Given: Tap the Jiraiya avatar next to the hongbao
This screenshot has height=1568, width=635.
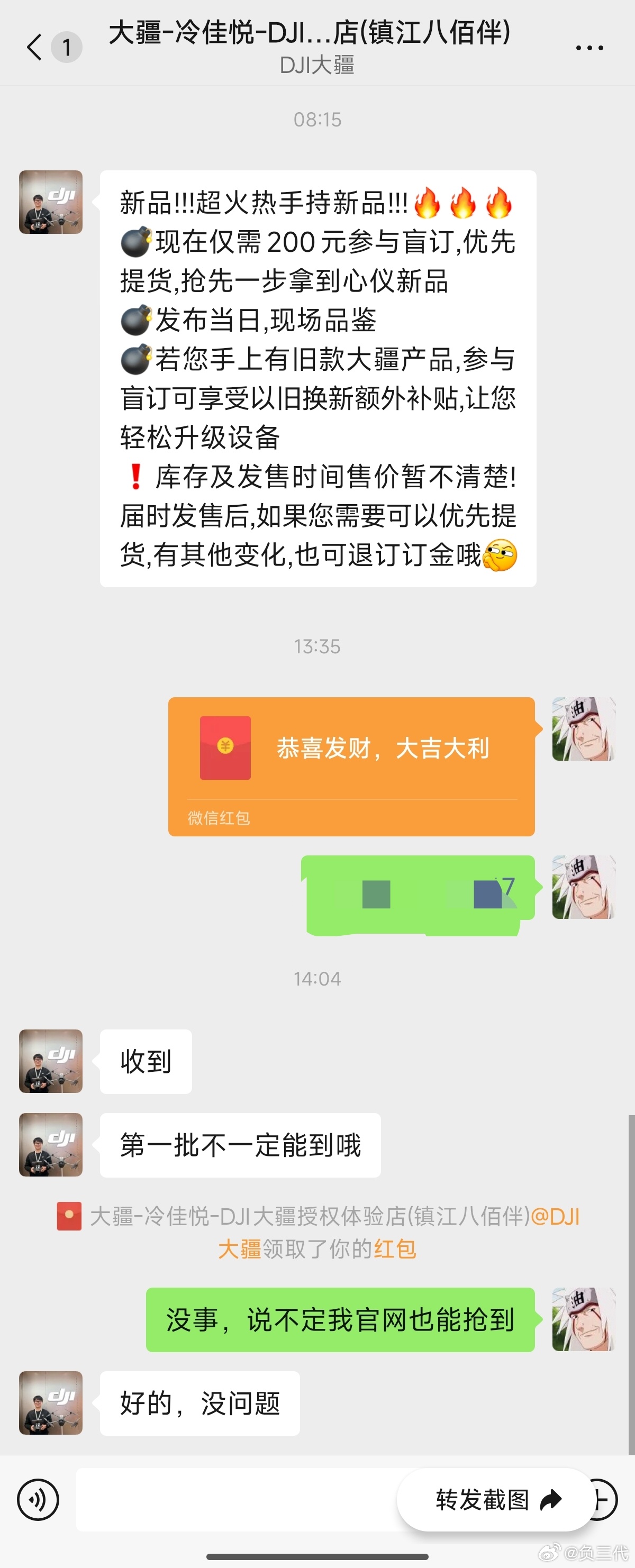Looking at the screenshot, I should pos(583,728).
